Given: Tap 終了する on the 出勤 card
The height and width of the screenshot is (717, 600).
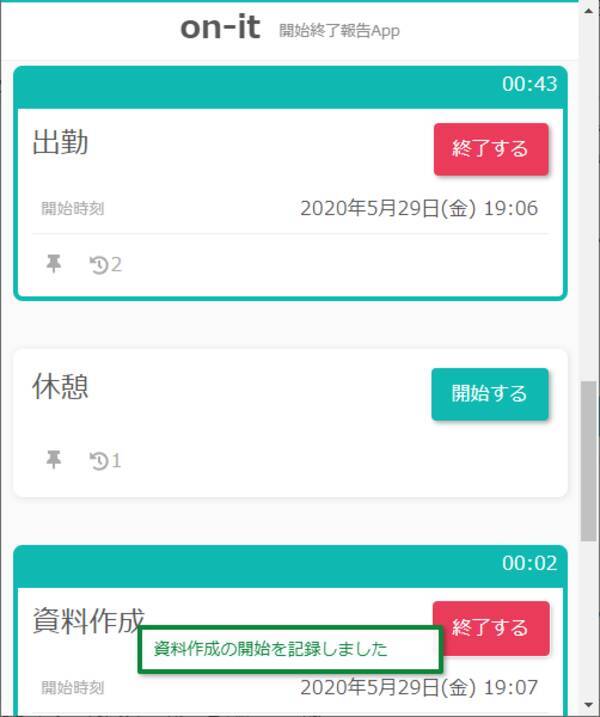Looking at the screenshot, I should (x=490, y=149).
